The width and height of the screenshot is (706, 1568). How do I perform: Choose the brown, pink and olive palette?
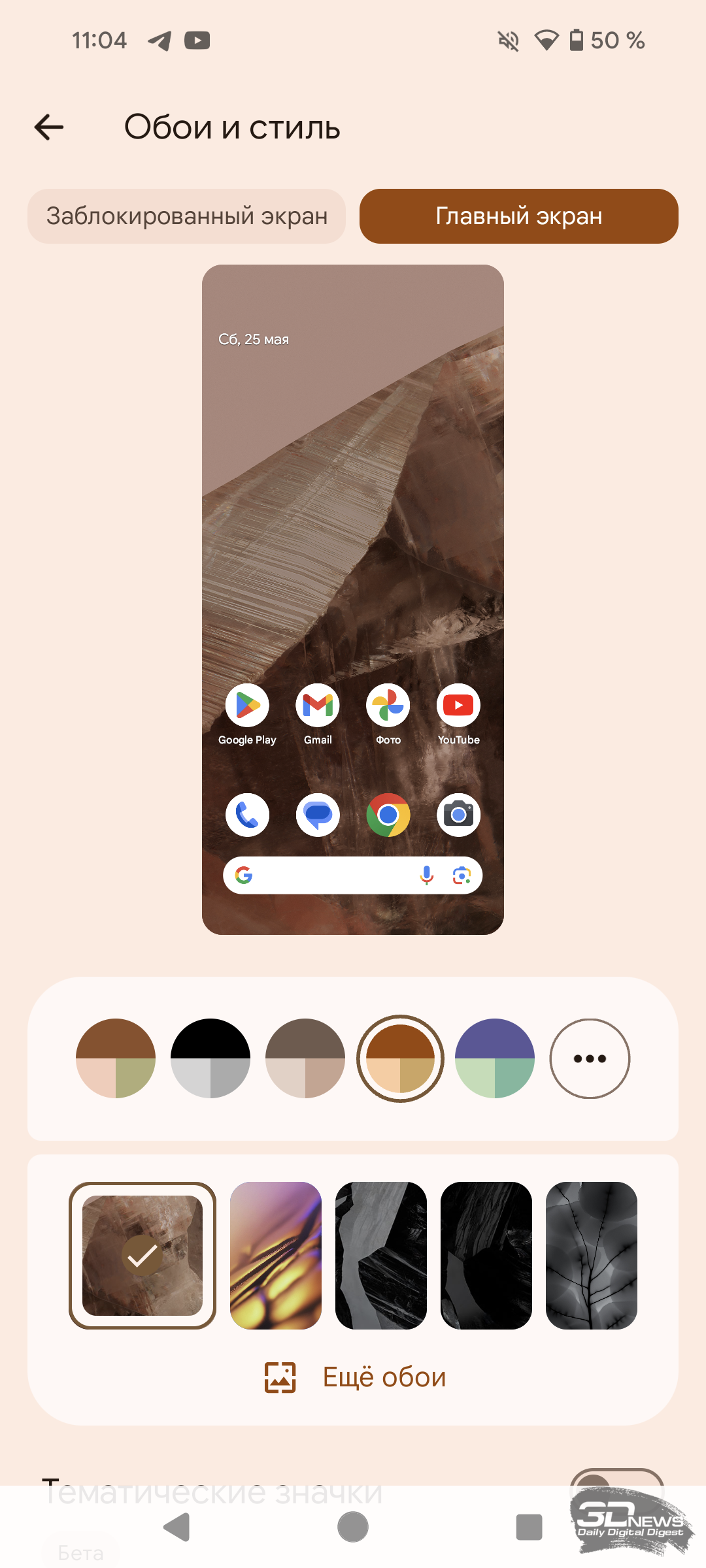point(116,1058)
